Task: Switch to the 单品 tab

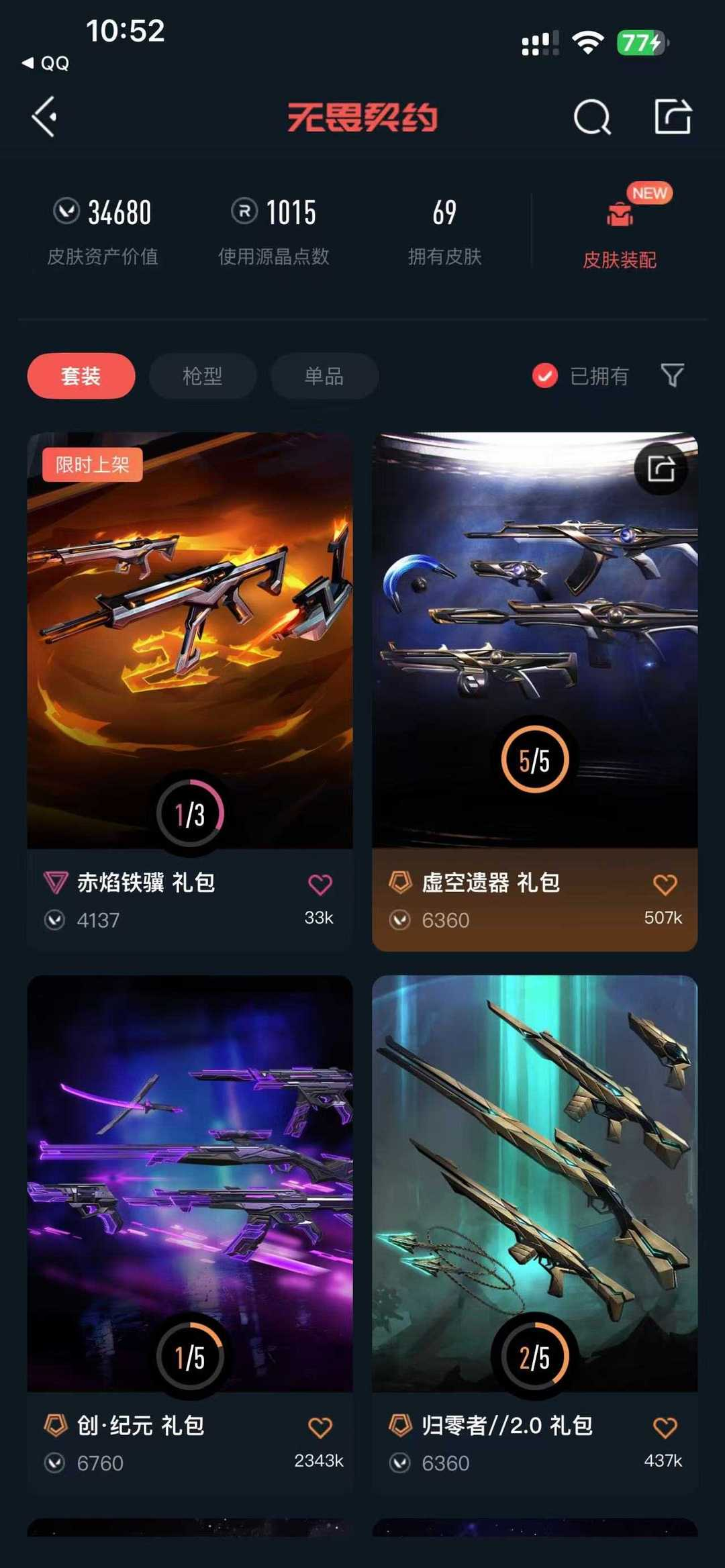Action: click(323, 377)
